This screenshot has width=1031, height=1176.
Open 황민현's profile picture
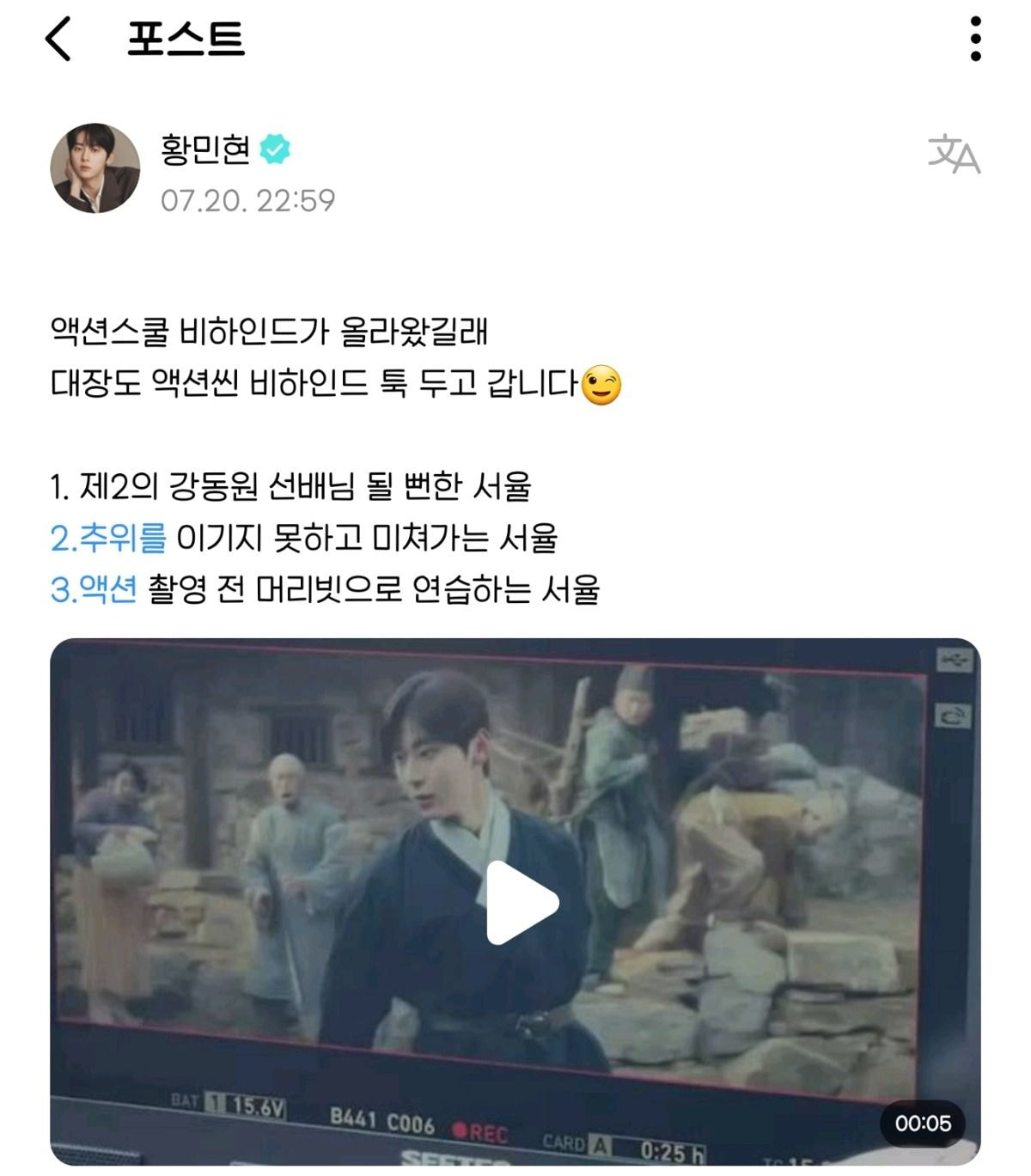95,168
